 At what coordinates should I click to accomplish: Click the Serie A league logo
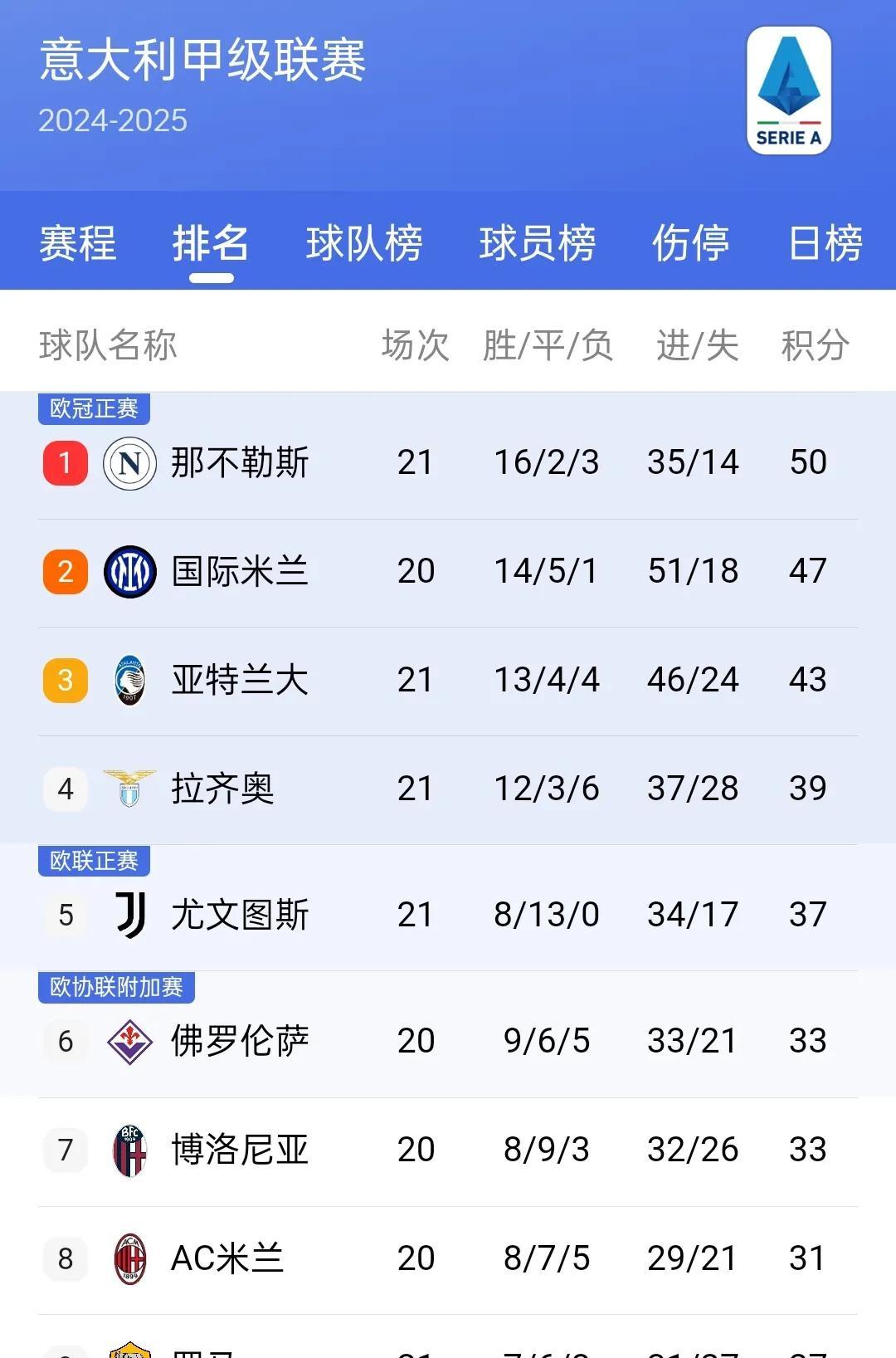point(789,86)
